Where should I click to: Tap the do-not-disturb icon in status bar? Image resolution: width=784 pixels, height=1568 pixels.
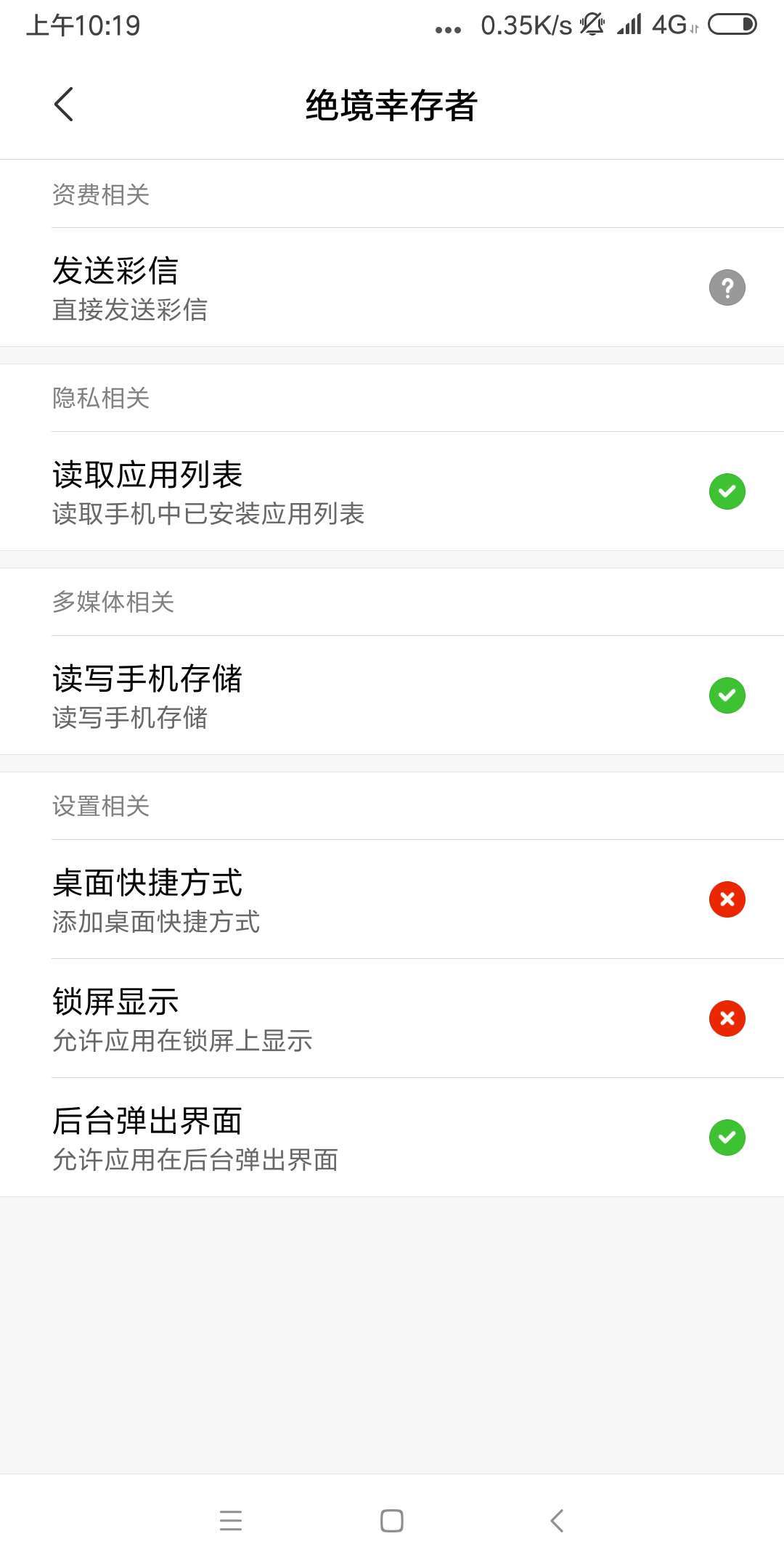tap(592, 25)
